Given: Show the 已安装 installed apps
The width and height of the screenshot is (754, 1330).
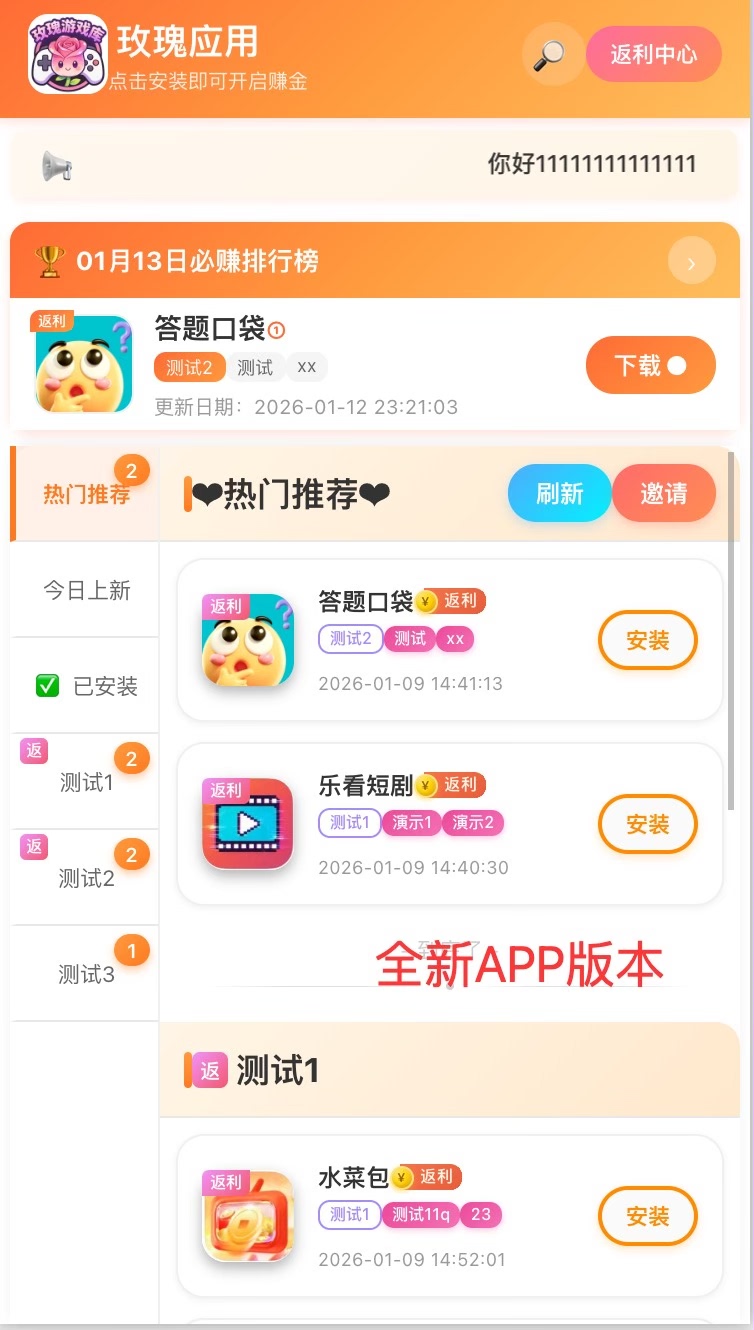Looking at the screenshot, I should click(86, 686).
